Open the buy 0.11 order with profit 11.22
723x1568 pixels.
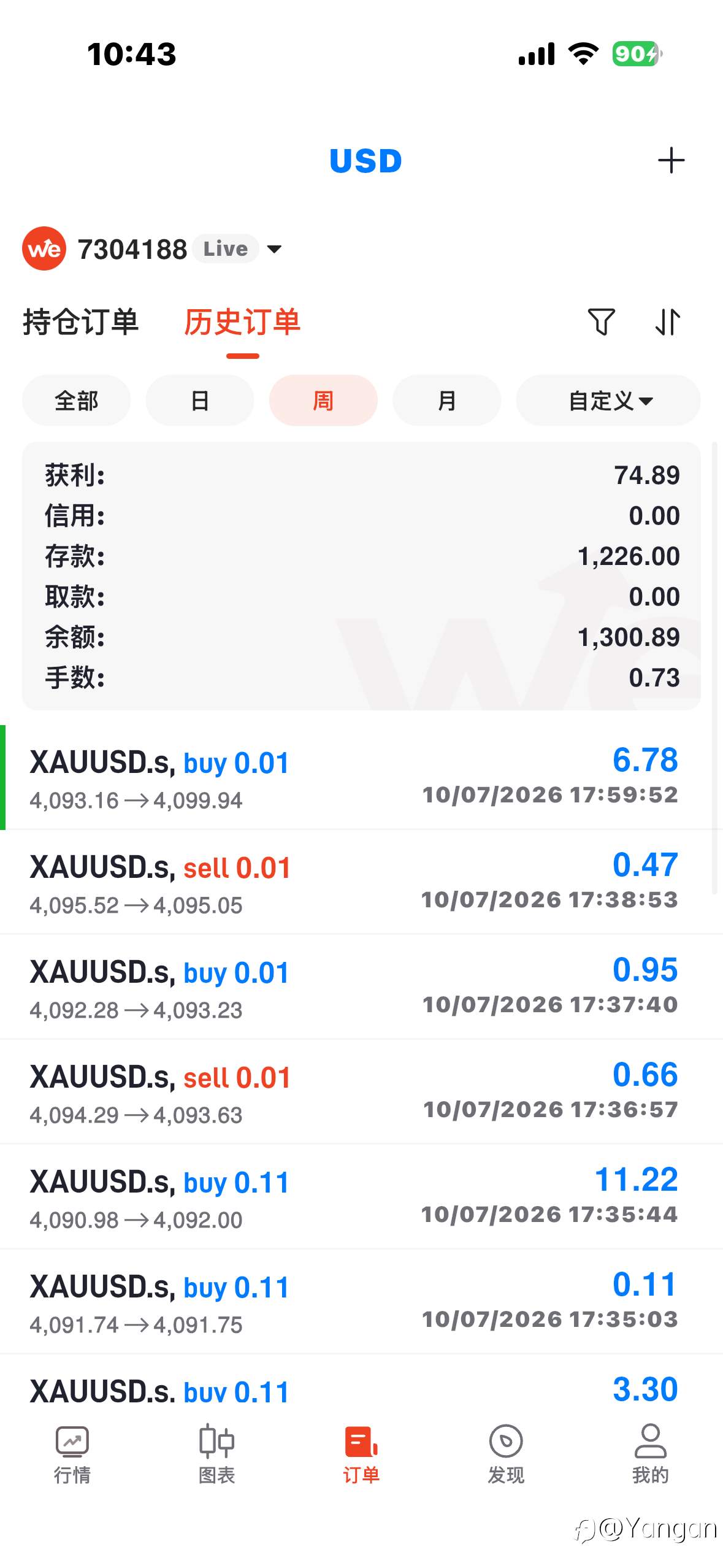click(361, 1197)
